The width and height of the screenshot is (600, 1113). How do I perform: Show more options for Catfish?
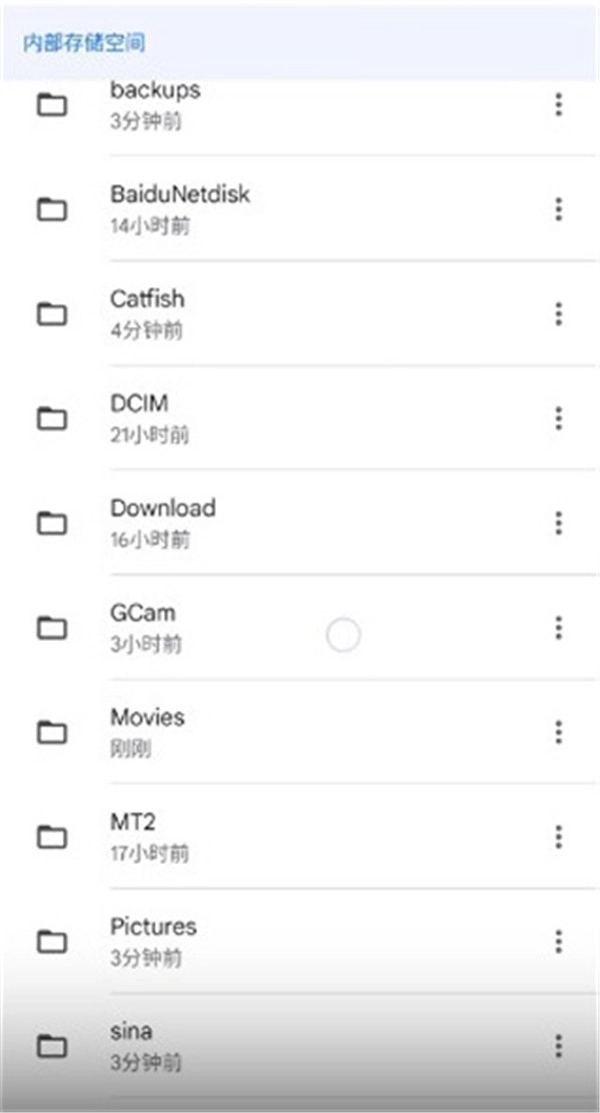pos(558,313)
